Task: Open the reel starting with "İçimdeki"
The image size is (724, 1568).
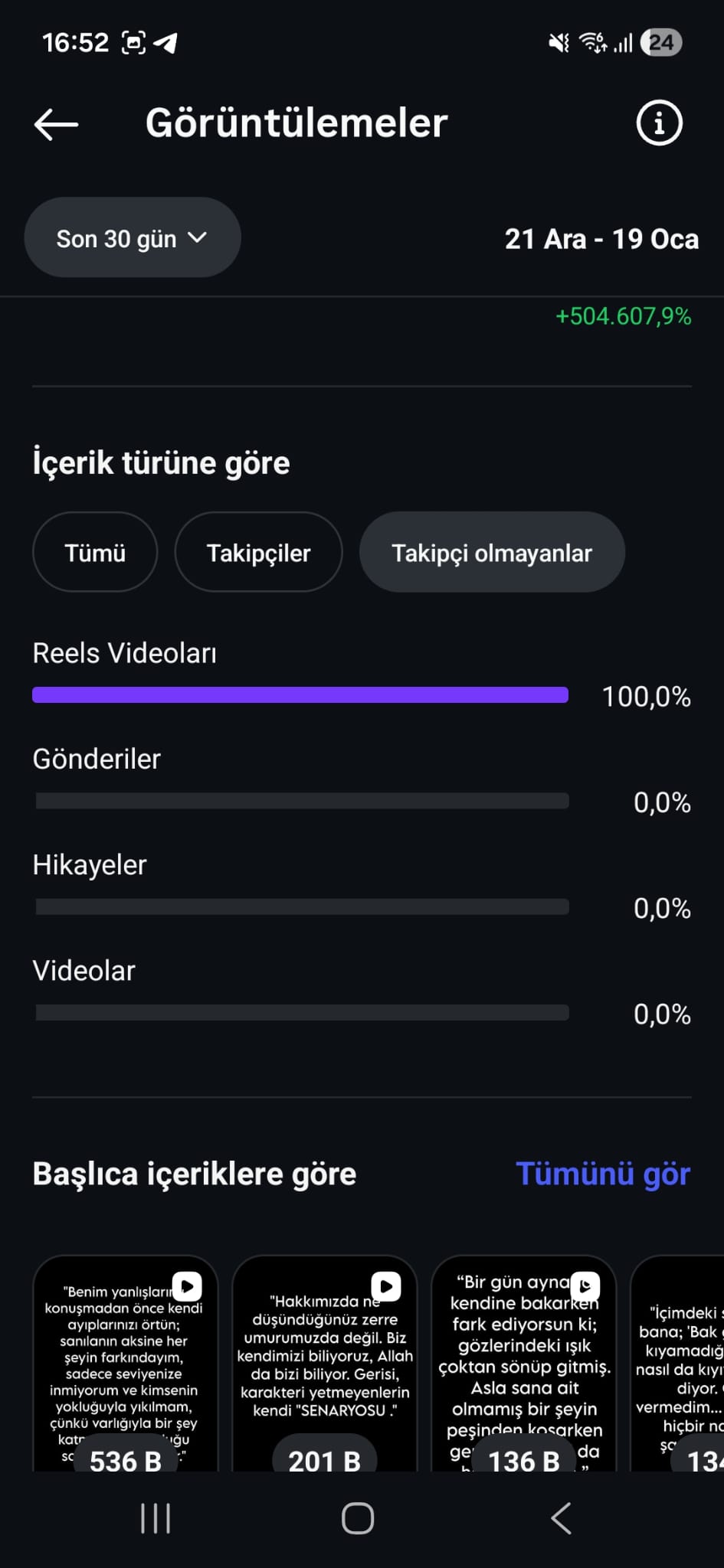Action: click(x=677, y=1363)
